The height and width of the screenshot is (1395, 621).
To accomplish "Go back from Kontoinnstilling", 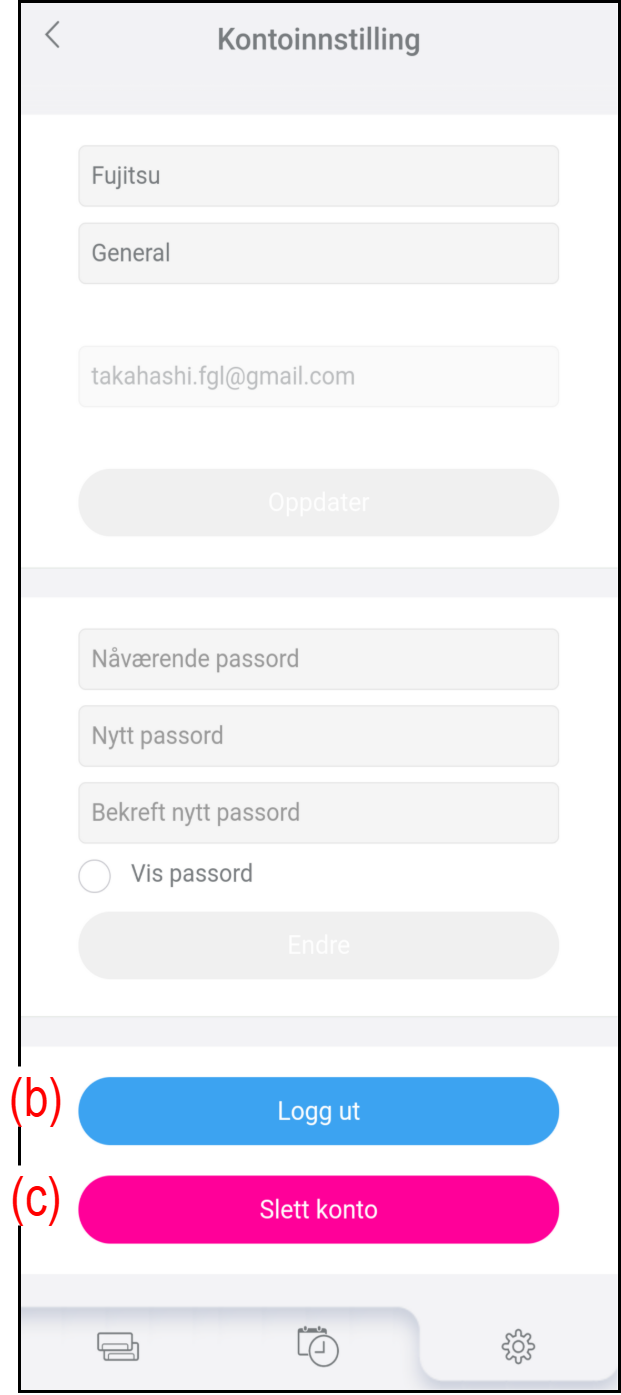I will pyautogui.click(x=52, y=36).
